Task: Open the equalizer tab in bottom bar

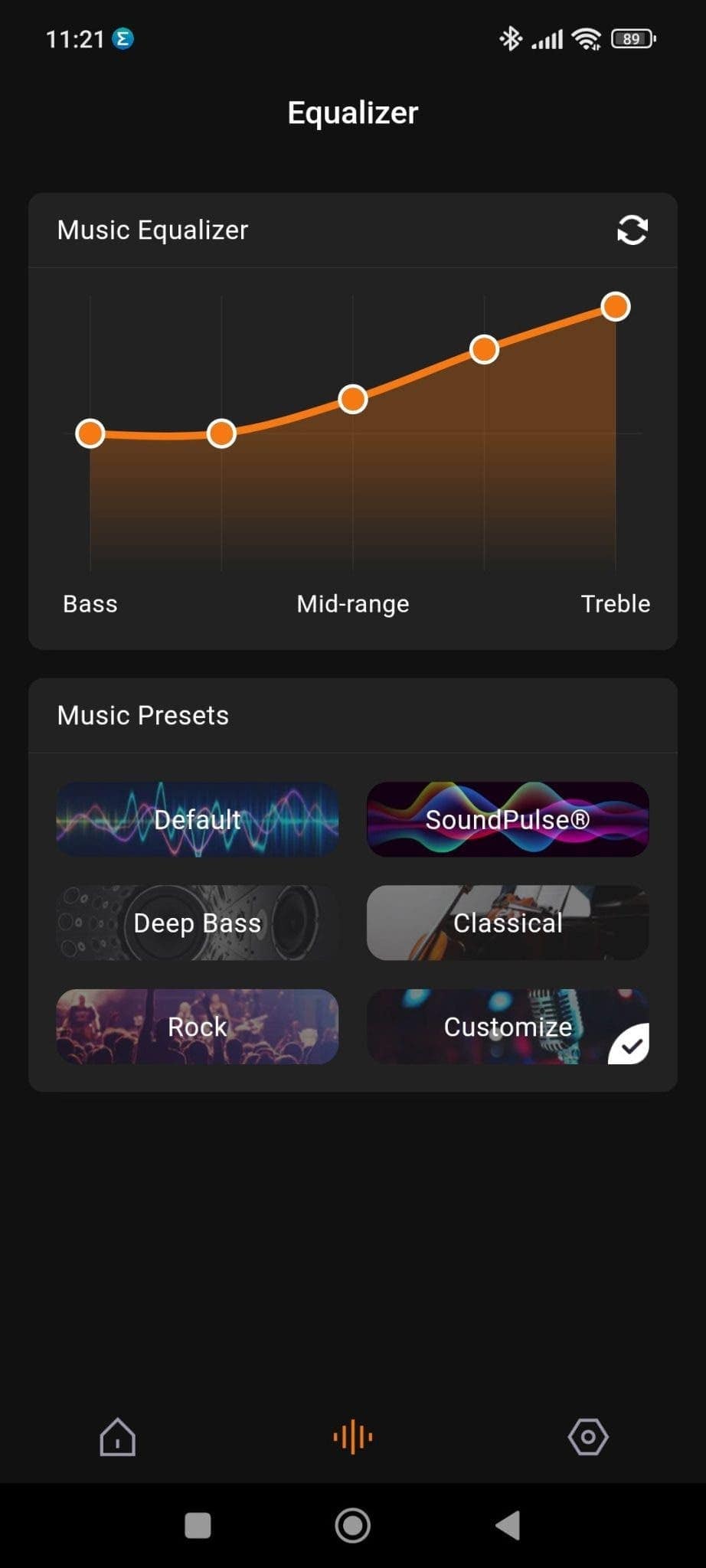Action: 353,1437
